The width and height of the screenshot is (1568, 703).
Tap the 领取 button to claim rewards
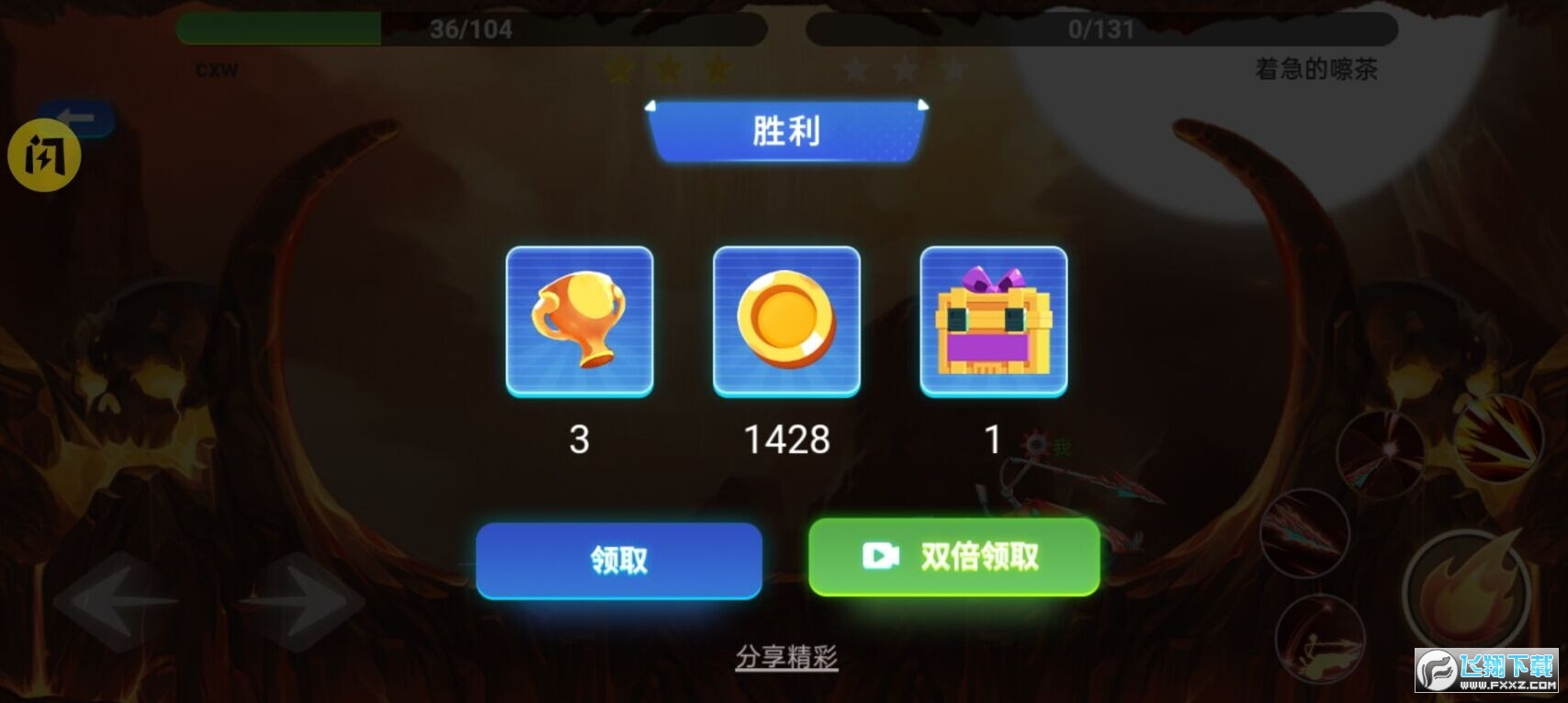618,560
